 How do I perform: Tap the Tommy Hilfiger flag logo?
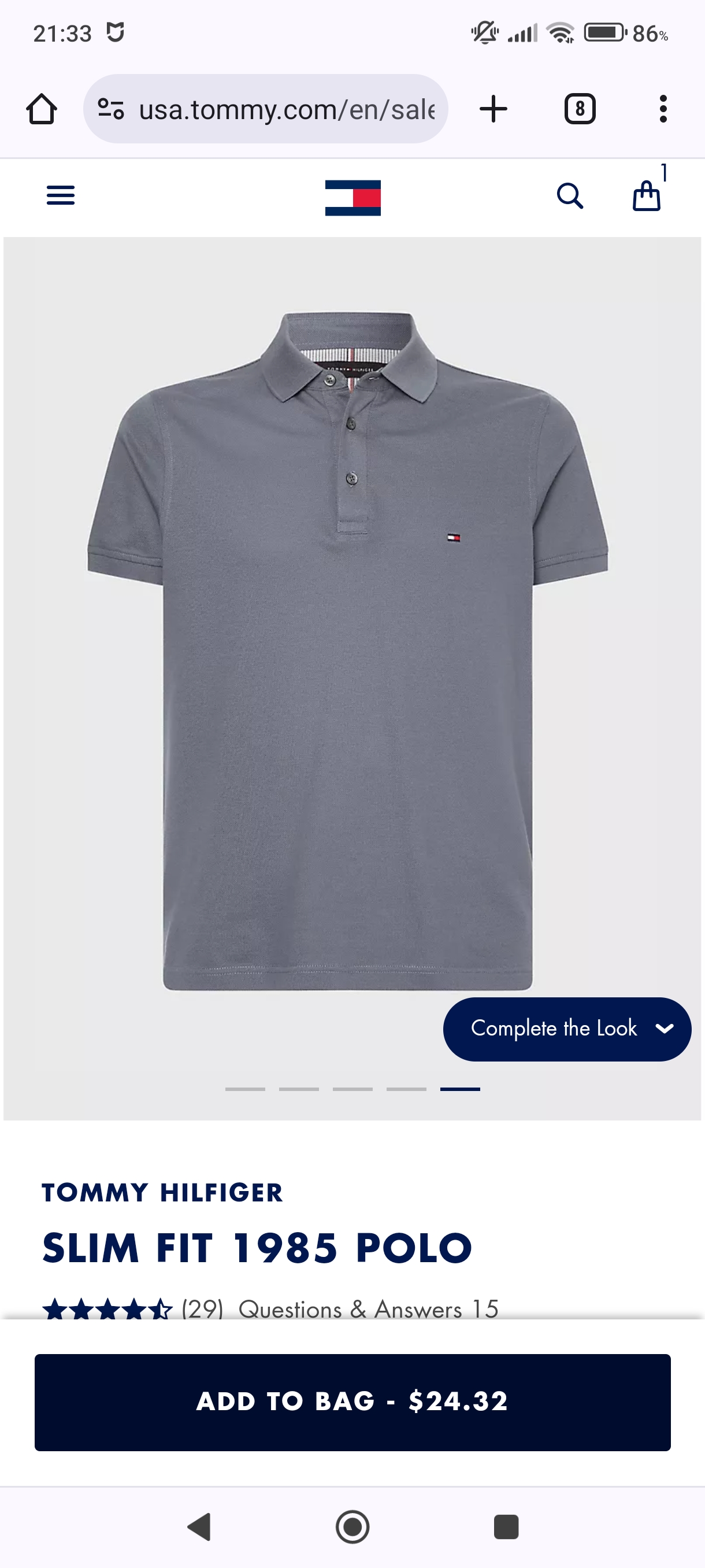[x=353, y=197]
